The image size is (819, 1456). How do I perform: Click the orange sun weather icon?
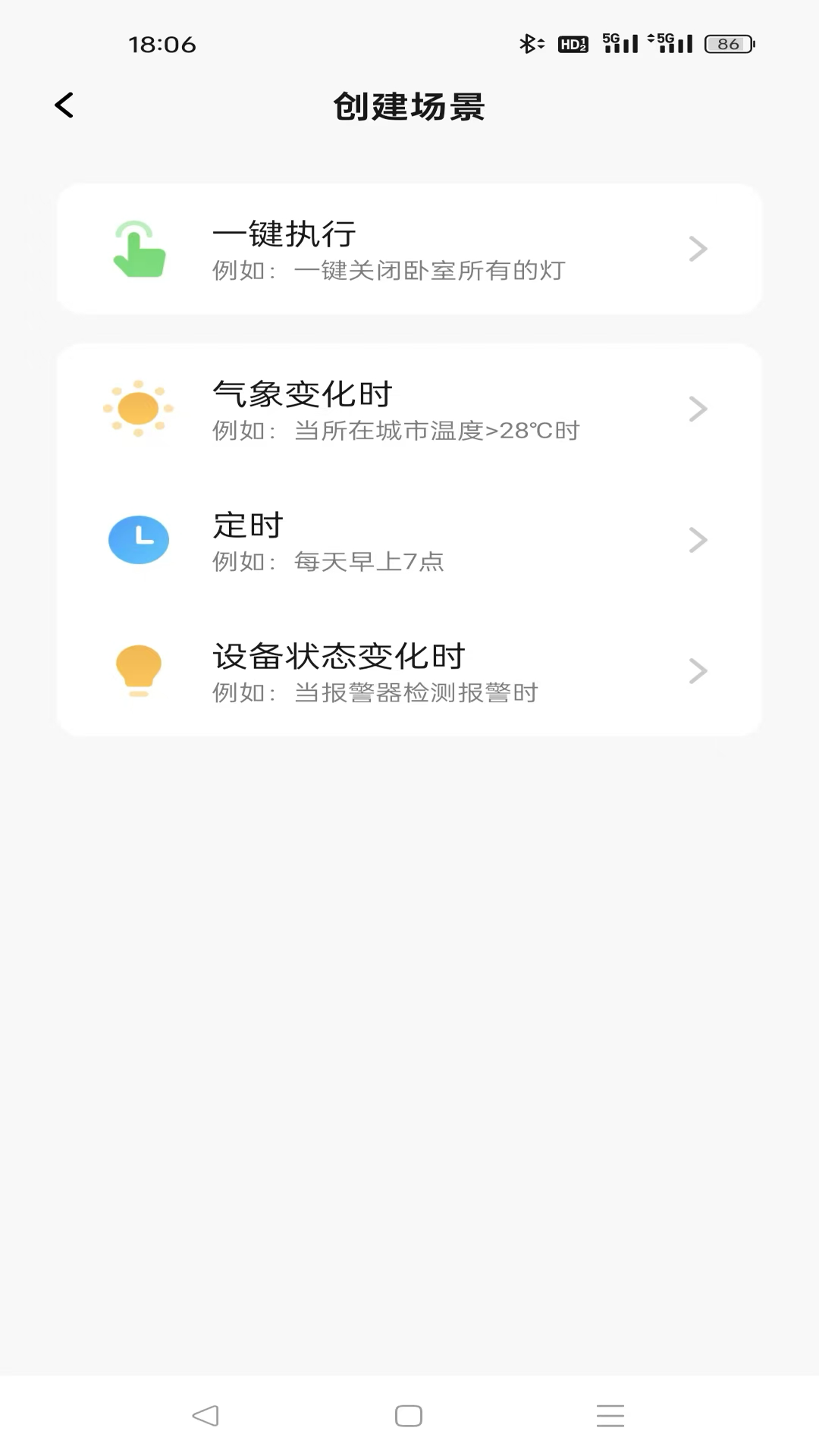139,409
